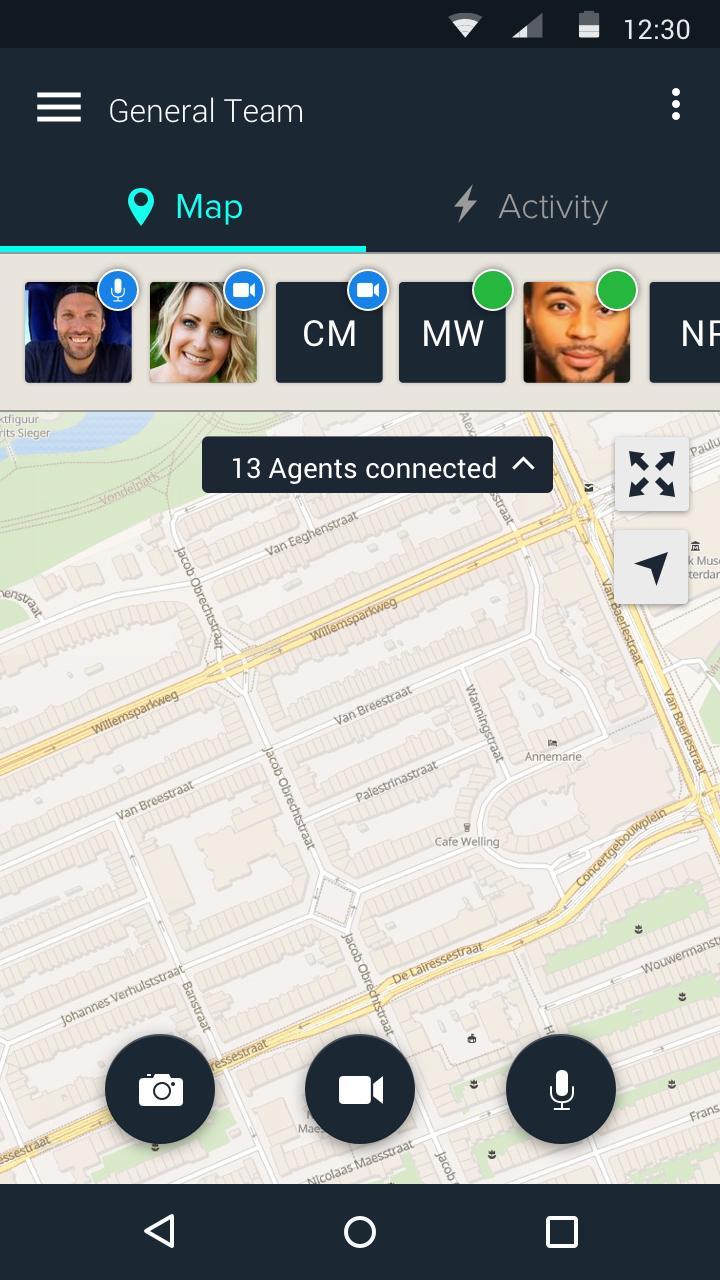The image size is (720, 1280).
Task: Open the overflow options menu
Action: click(x=675, y=104)
